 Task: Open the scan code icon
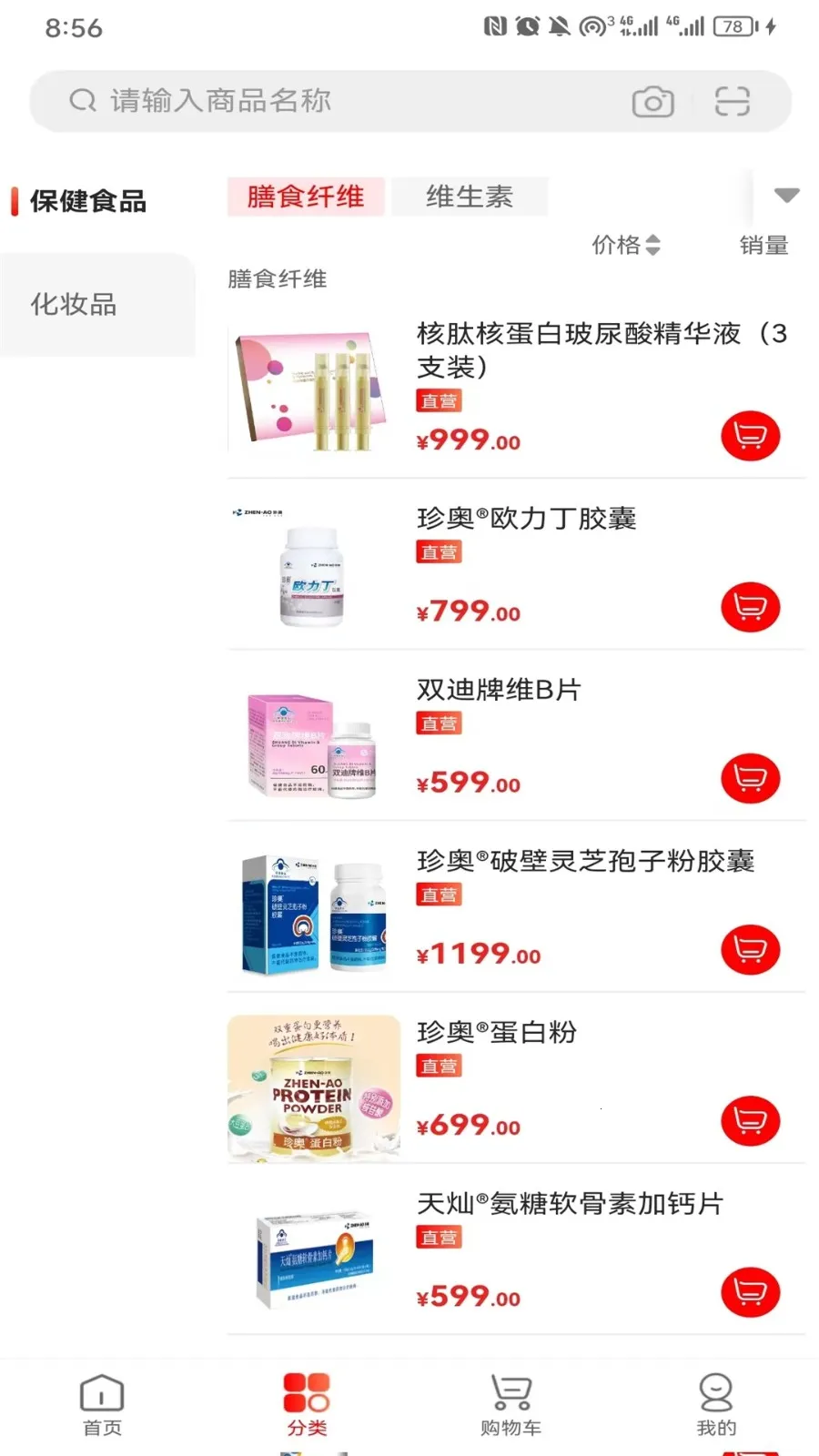(732, 101)
